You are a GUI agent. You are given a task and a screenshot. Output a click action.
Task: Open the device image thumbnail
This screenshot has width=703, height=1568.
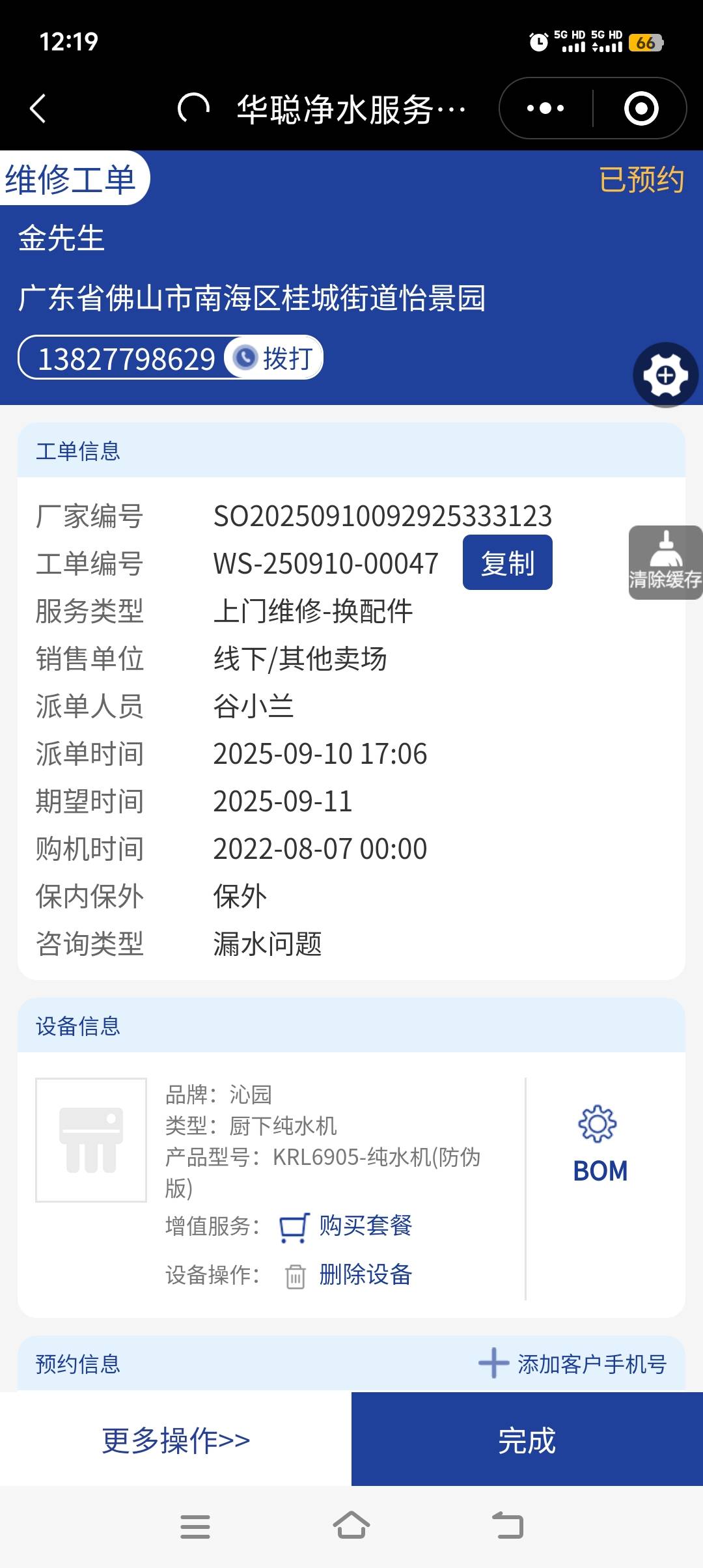click(91, 1140)
